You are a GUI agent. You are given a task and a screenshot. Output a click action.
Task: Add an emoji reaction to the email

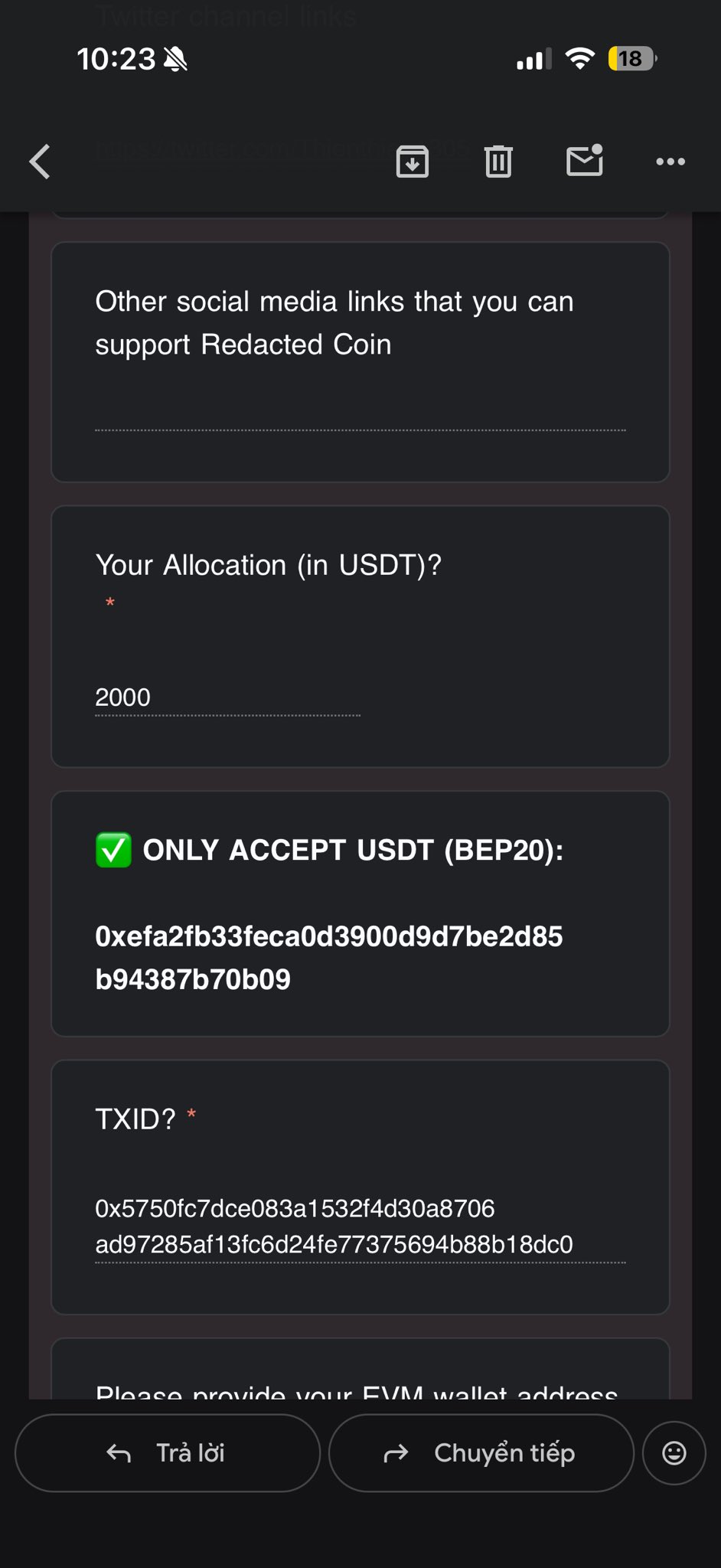[x=674, y=1452]
